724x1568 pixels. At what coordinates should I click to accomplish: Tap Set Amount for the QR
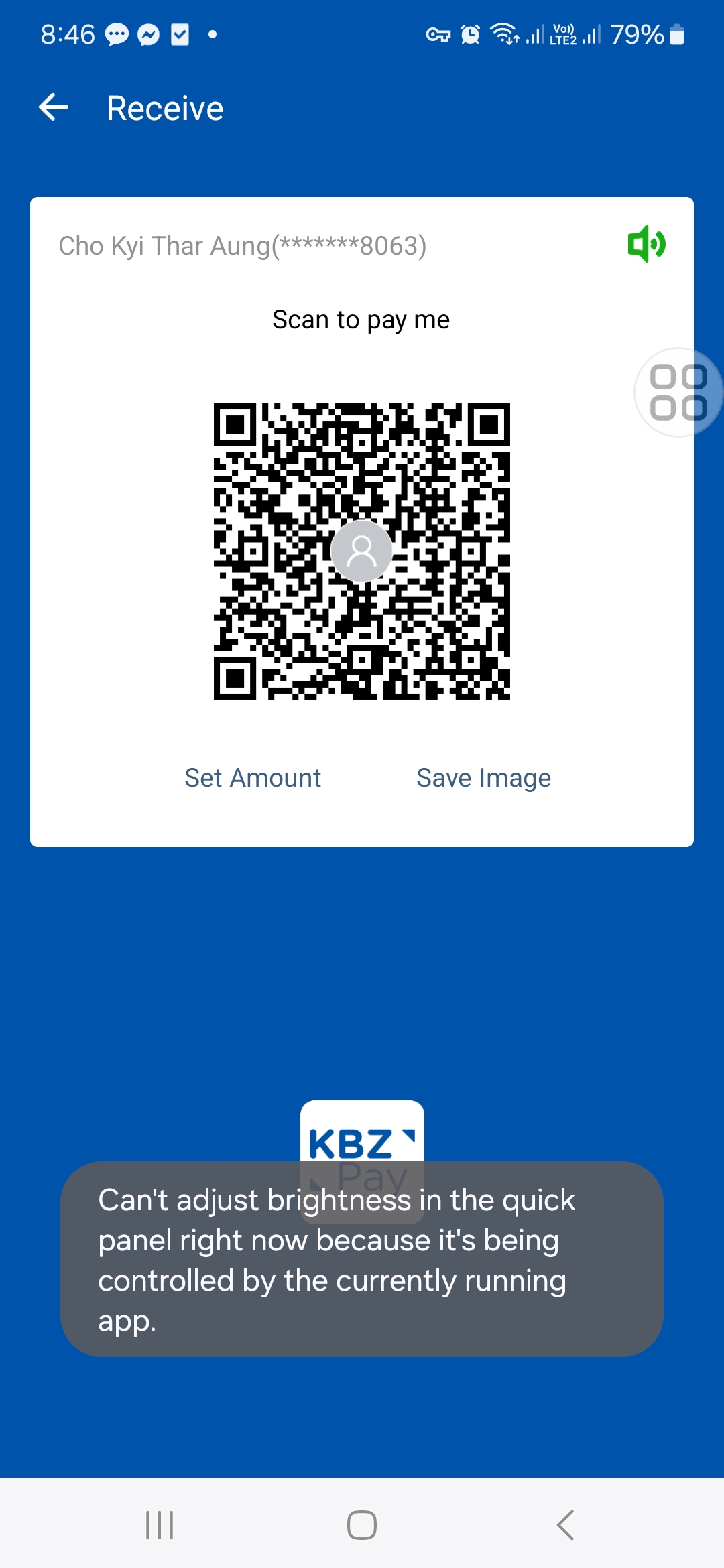[x=253, y=778]
